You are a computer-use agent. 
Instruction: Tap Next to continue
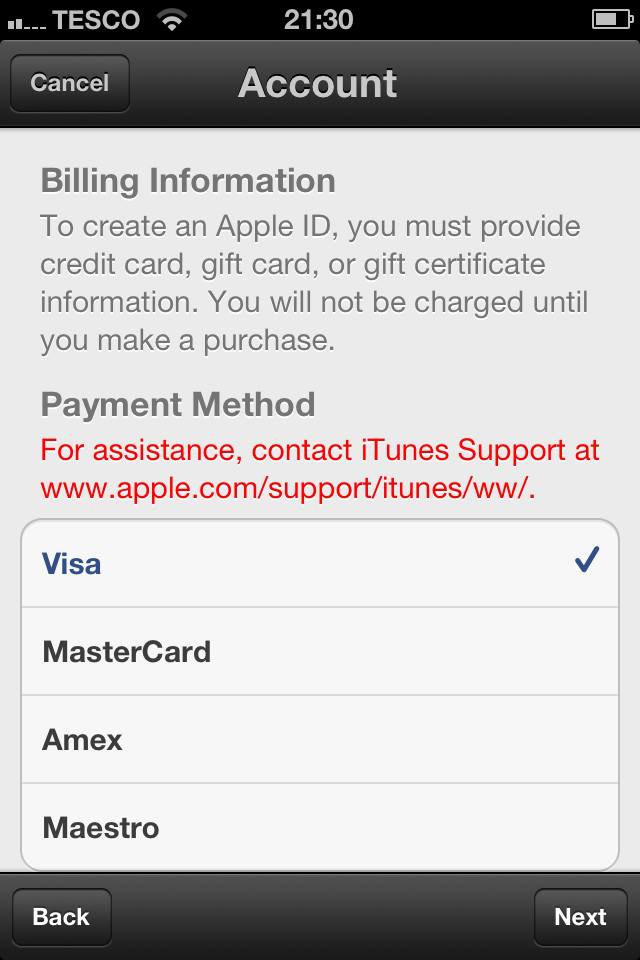[580, 917]
